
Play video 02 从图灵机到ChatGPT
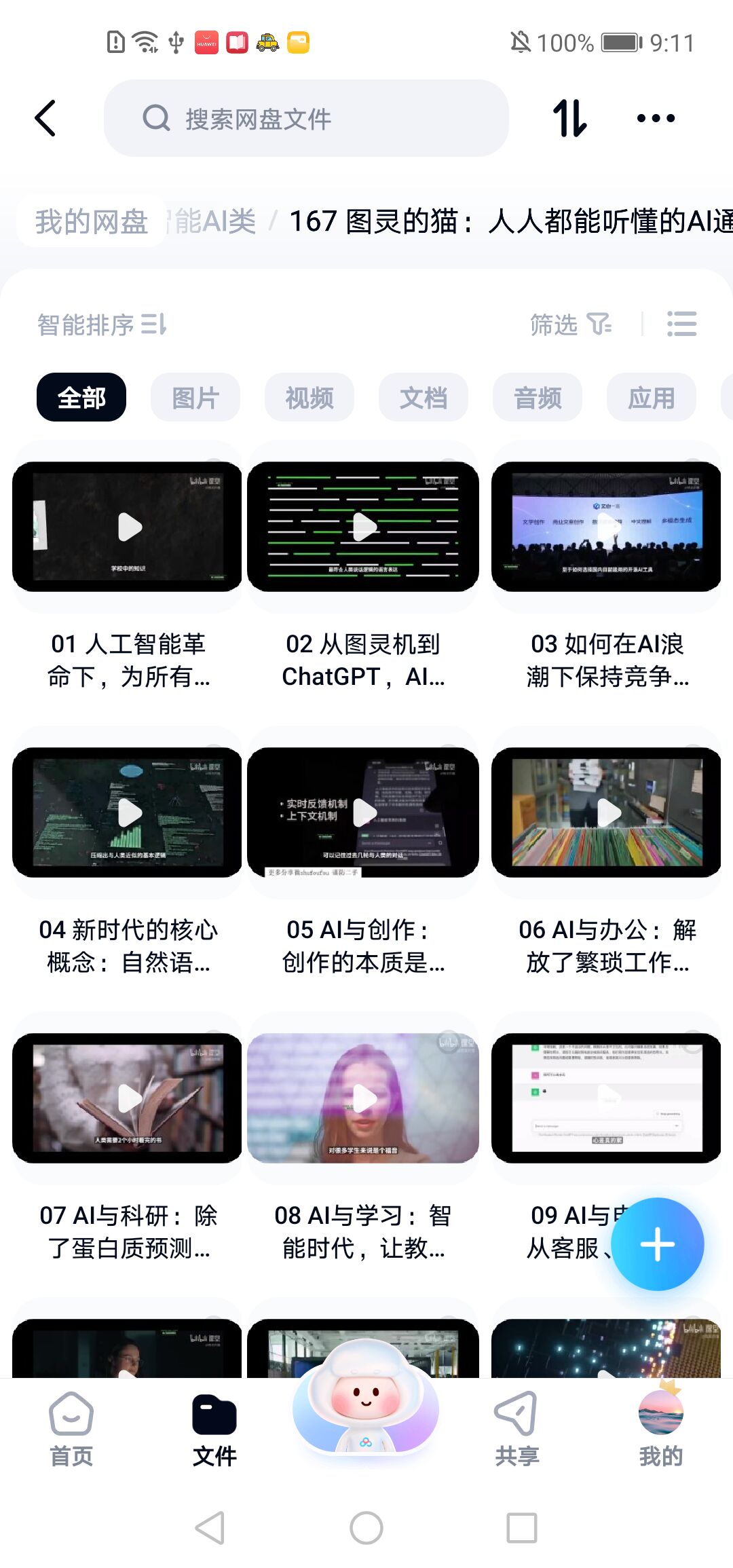363,527
